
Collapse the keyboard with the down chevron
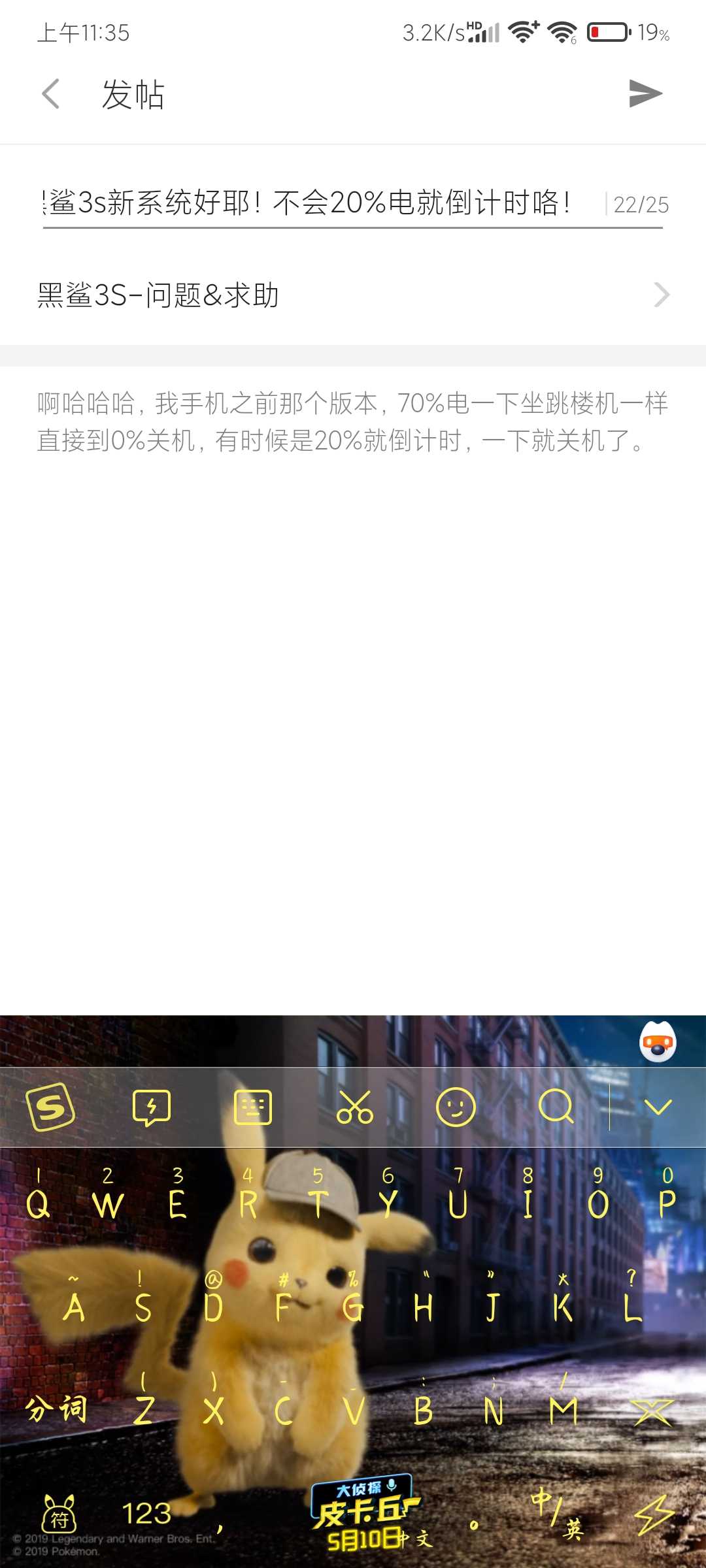click(x=658, y=1107)
